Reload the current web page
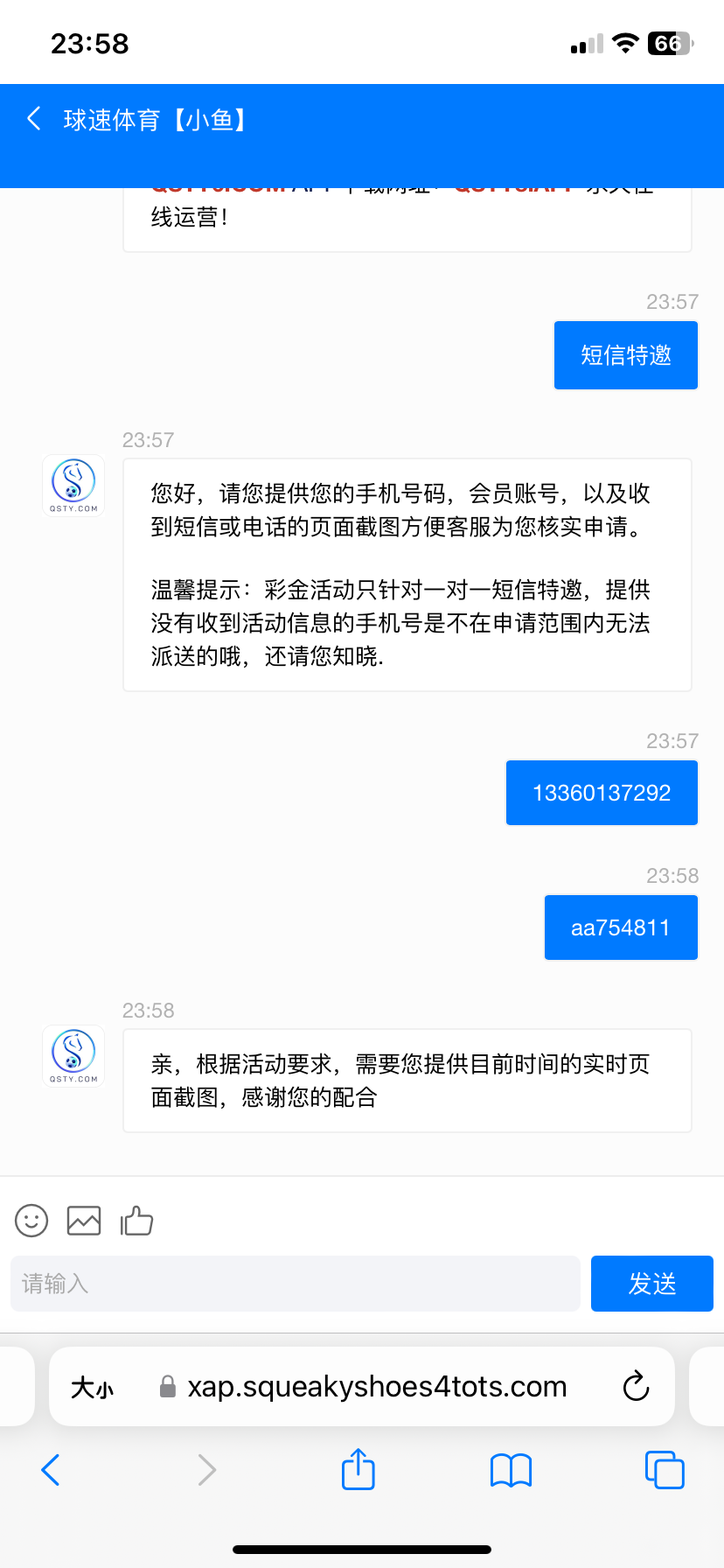724x1568 pixels. (x=636, y=1387)
